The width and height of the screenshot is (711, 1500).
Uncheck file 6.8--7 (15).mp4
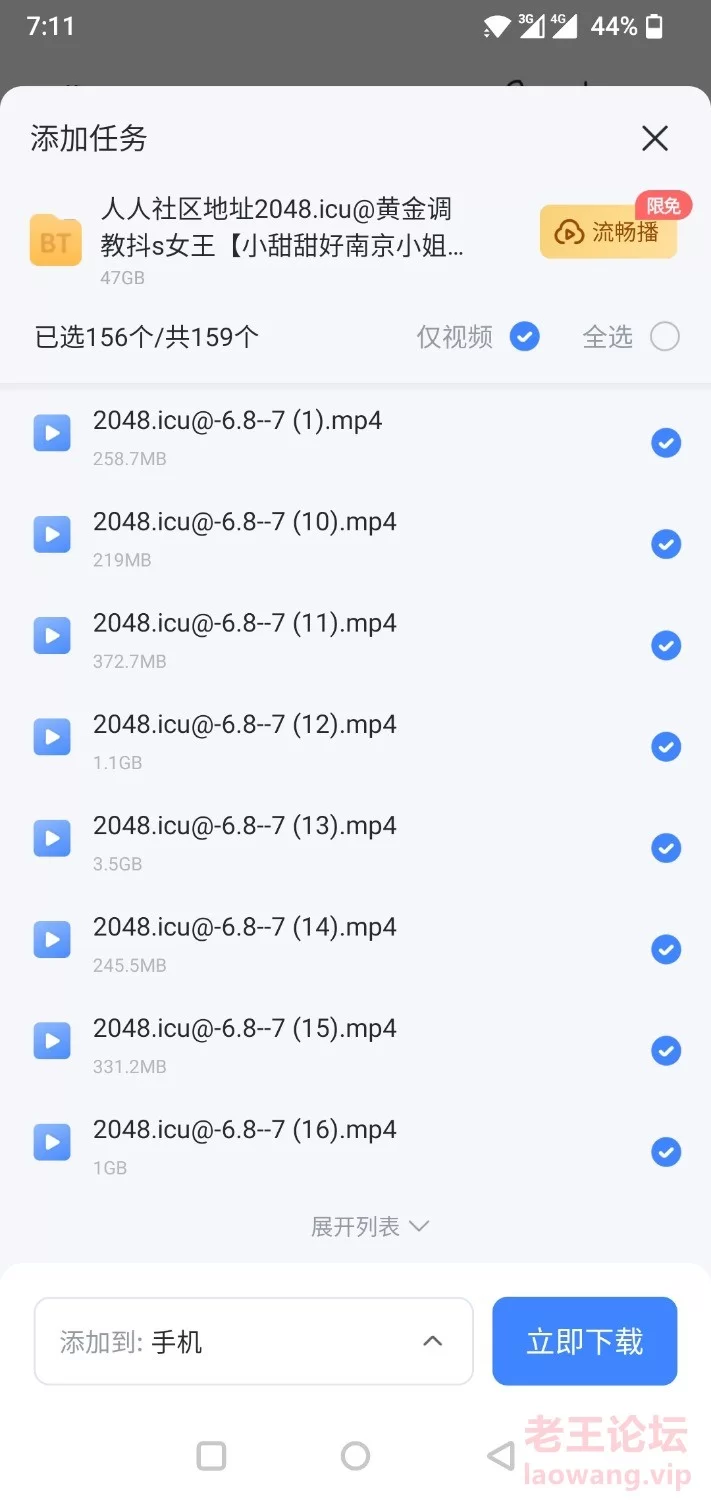[666, 1051]
